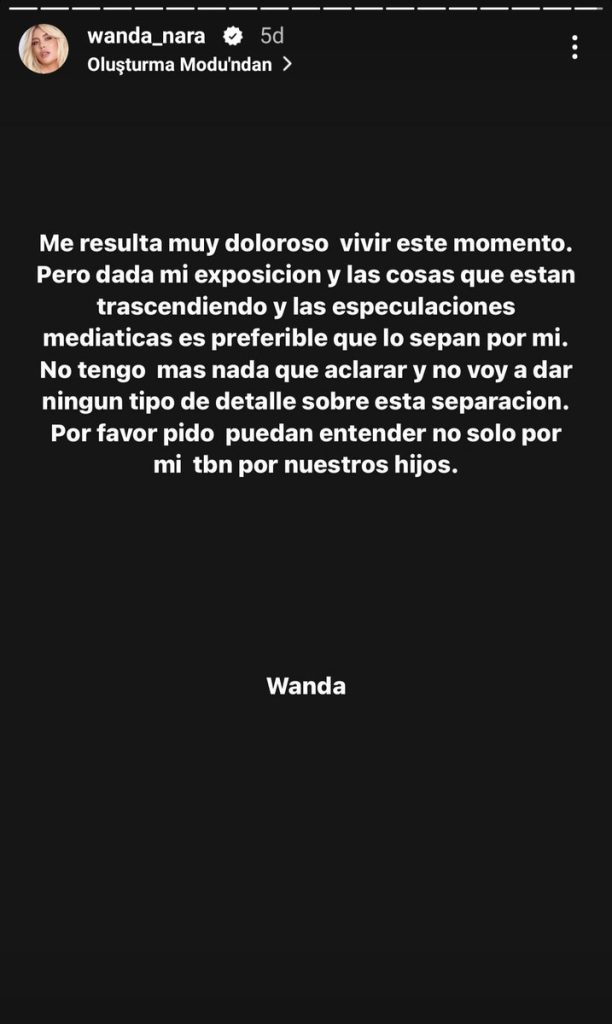The width and height of the screenshot is (612, 1024).
Task: Open the story overflow menu
Action: click(x=574, y=47)
